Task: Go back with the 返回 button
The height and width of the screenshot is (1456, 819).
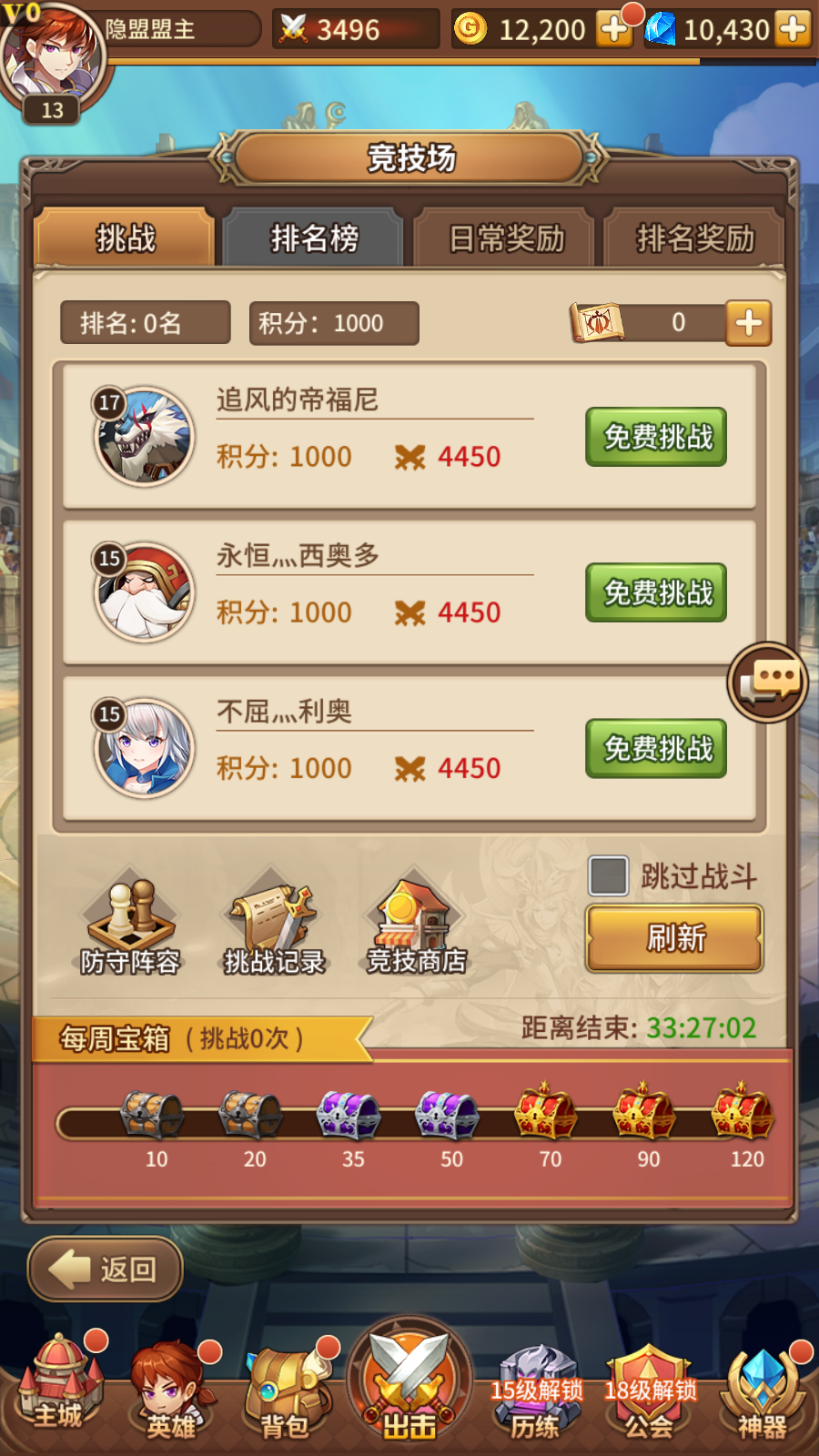Action: 106,1269
